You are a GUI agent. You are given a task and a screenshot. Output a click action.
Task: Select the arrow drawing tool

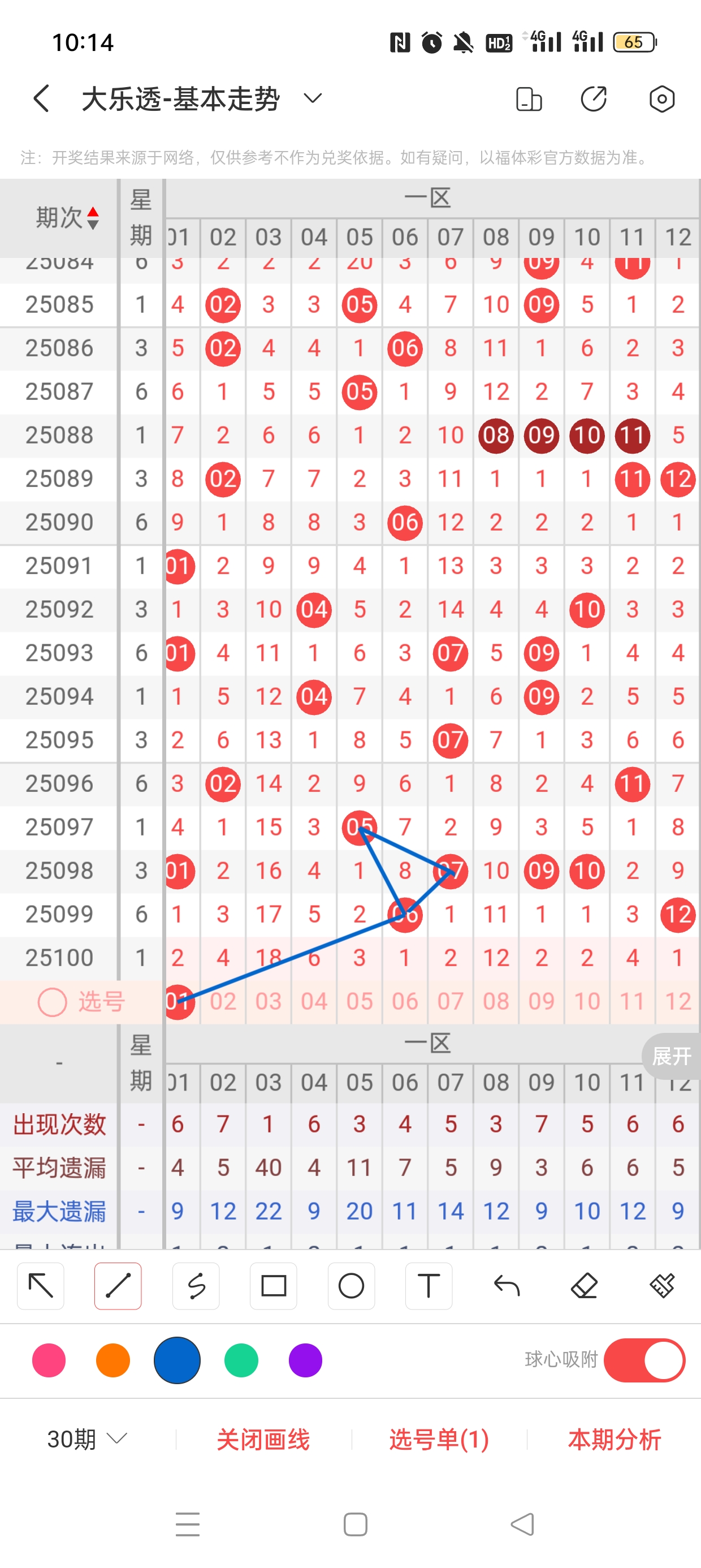[x=41, y=1286]
